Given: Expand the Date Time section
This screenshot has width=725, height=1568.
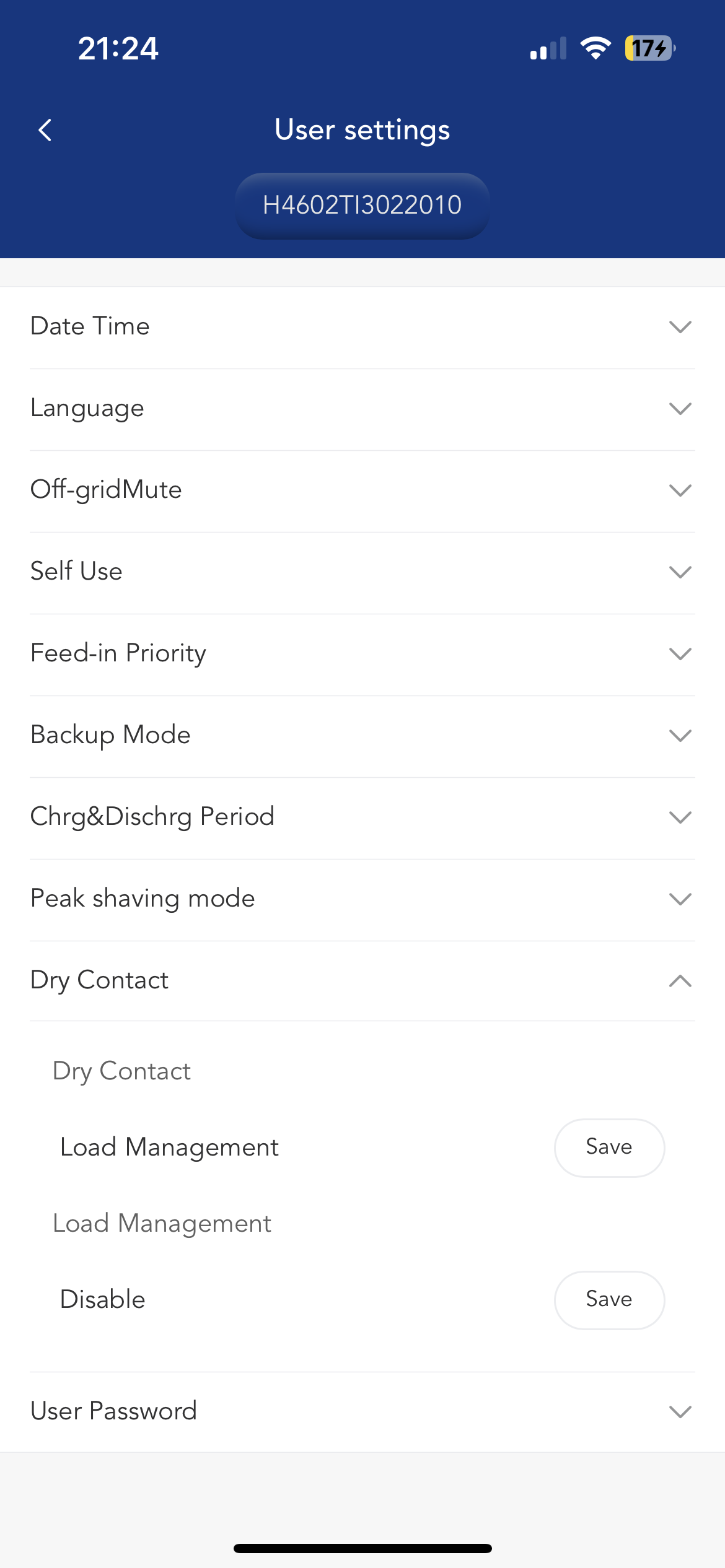Looking at the screenshot, I should point(362,327).
